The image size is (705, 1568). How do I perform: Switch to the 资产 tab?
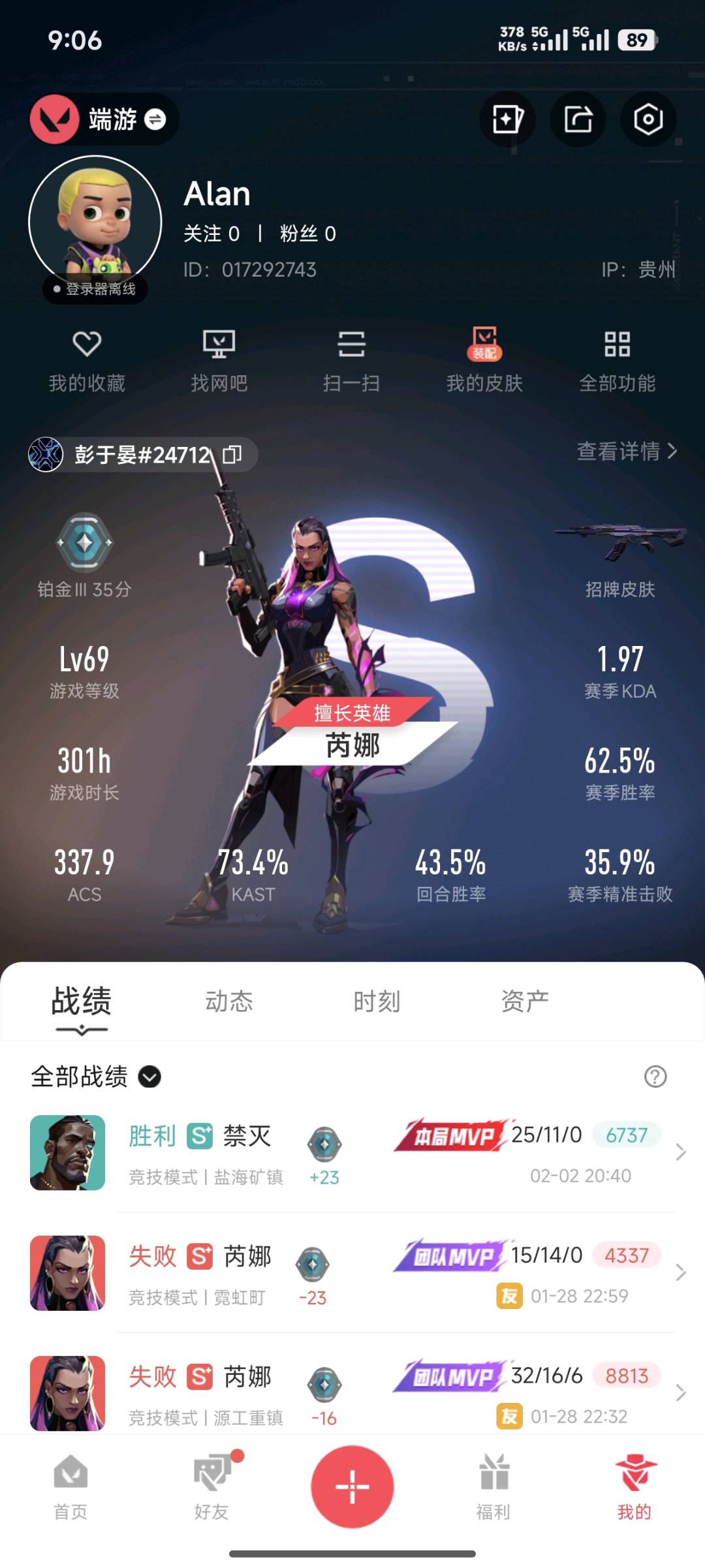(525, 1001)
